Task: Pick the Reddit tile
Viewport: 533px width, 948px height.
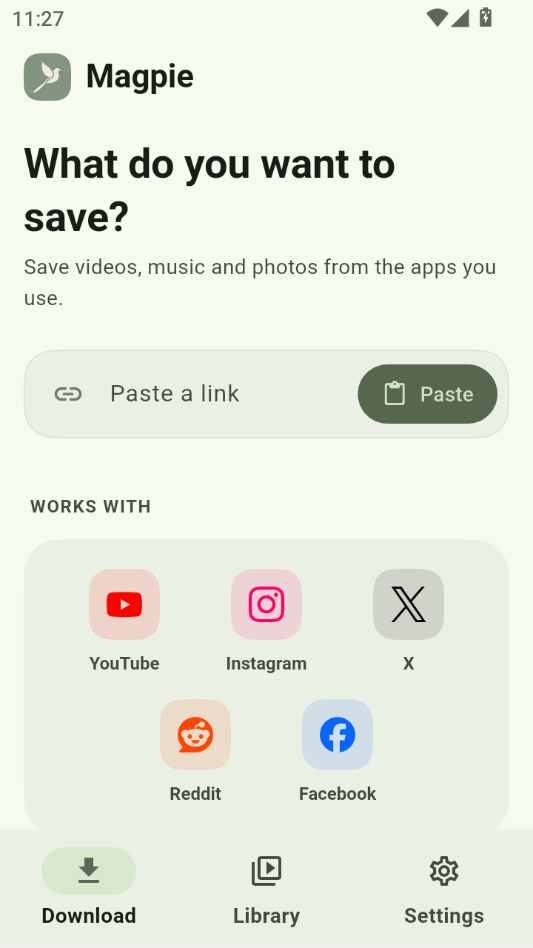Action: tap(195, 751)
